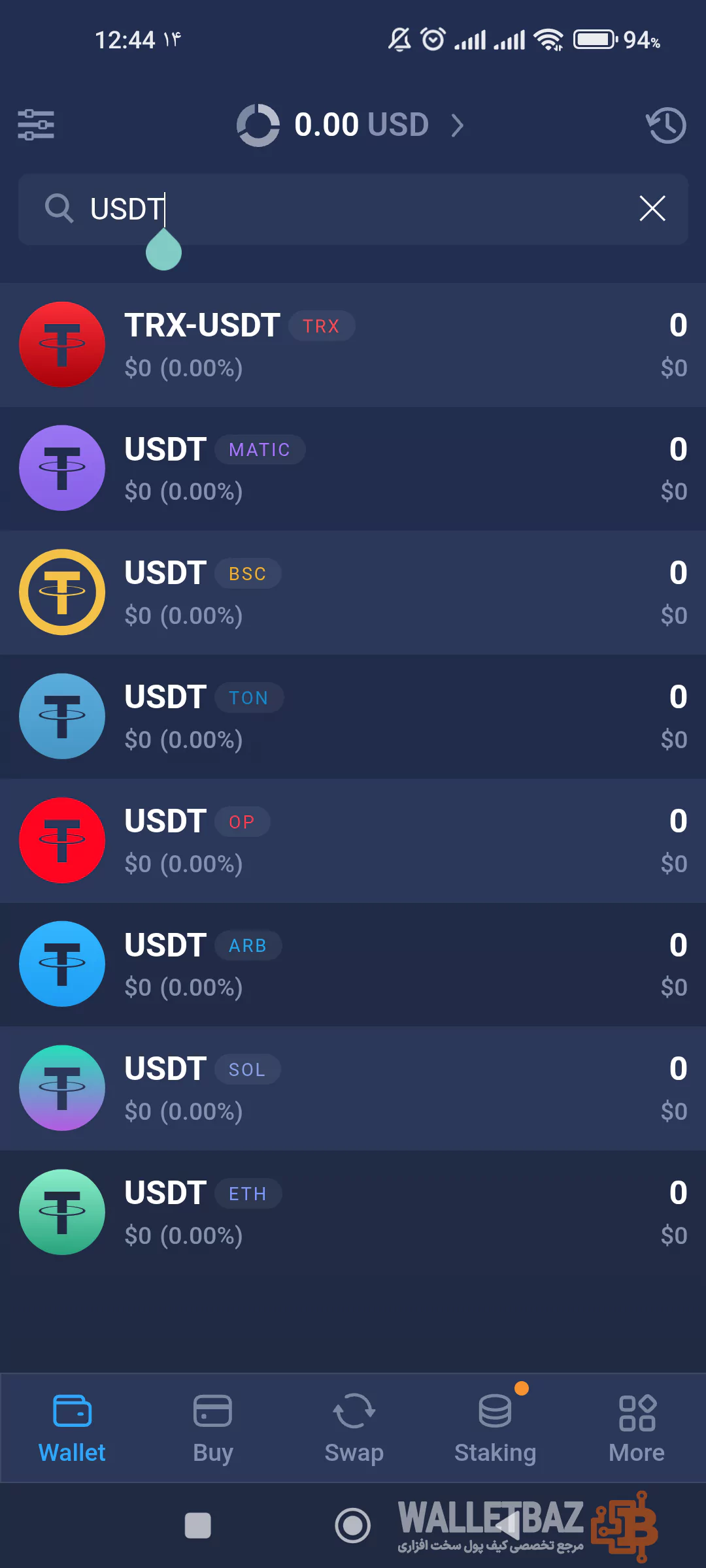
Task: Switch to the Buy tab
Action: click(212, 1428)
